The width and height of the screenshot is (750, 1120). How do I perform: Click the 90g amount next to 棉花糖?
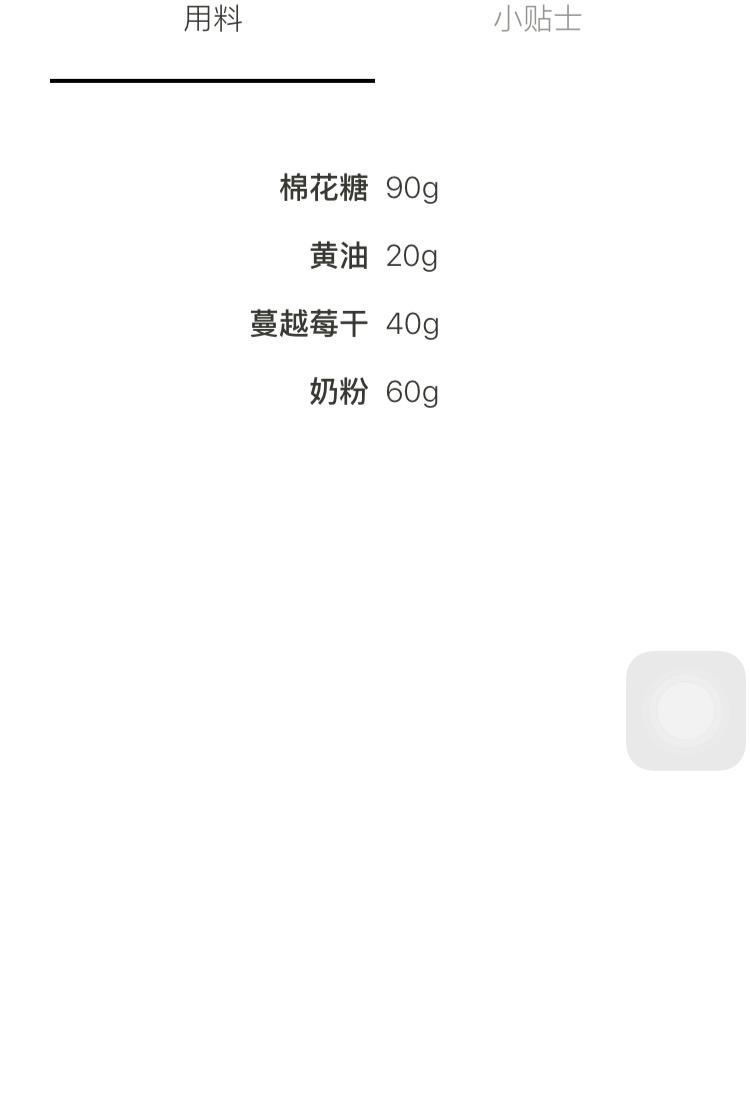click(x=412, y=188)
